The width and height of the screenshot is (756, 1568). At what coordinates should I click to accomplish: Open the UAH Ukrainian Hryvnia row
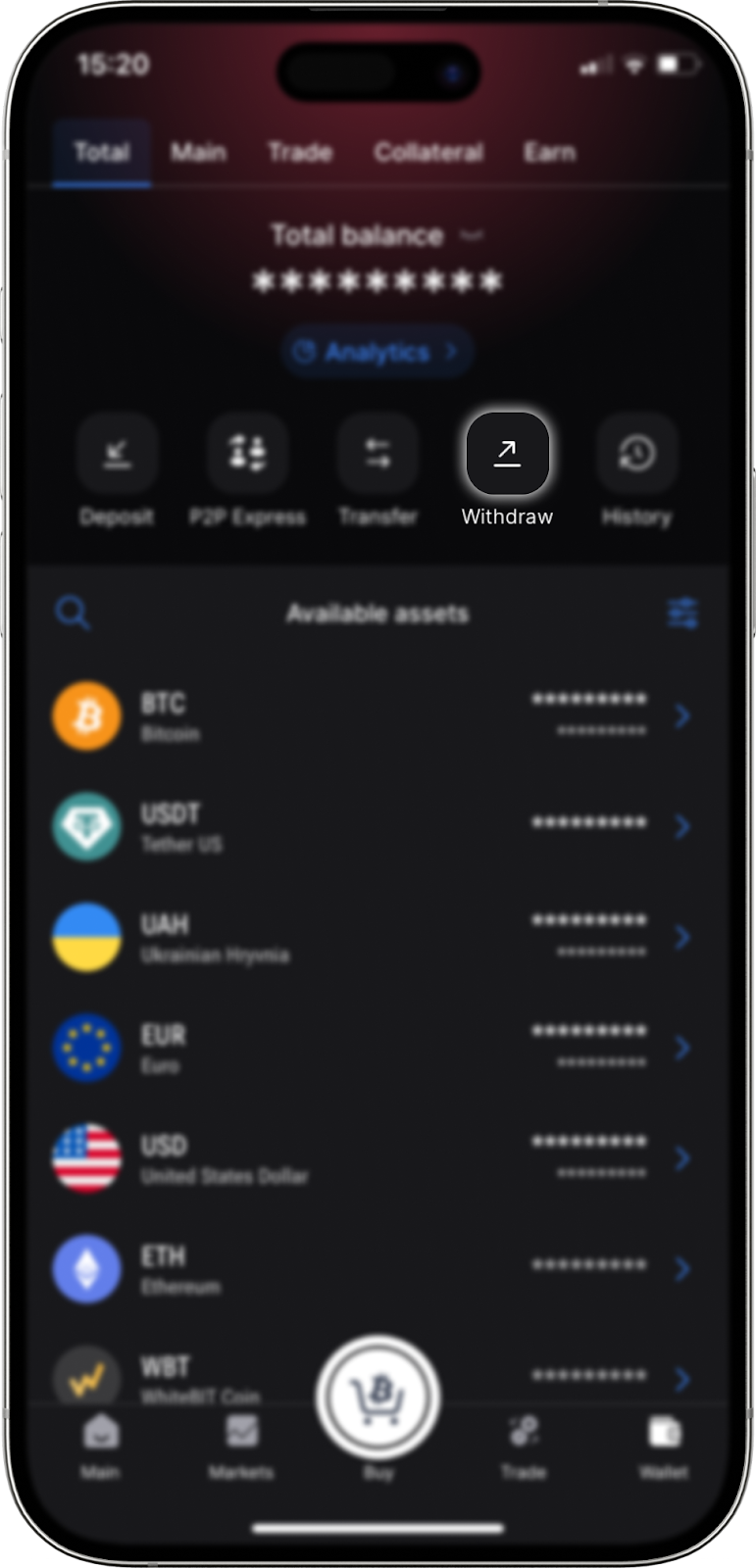(x=373, y=938)
